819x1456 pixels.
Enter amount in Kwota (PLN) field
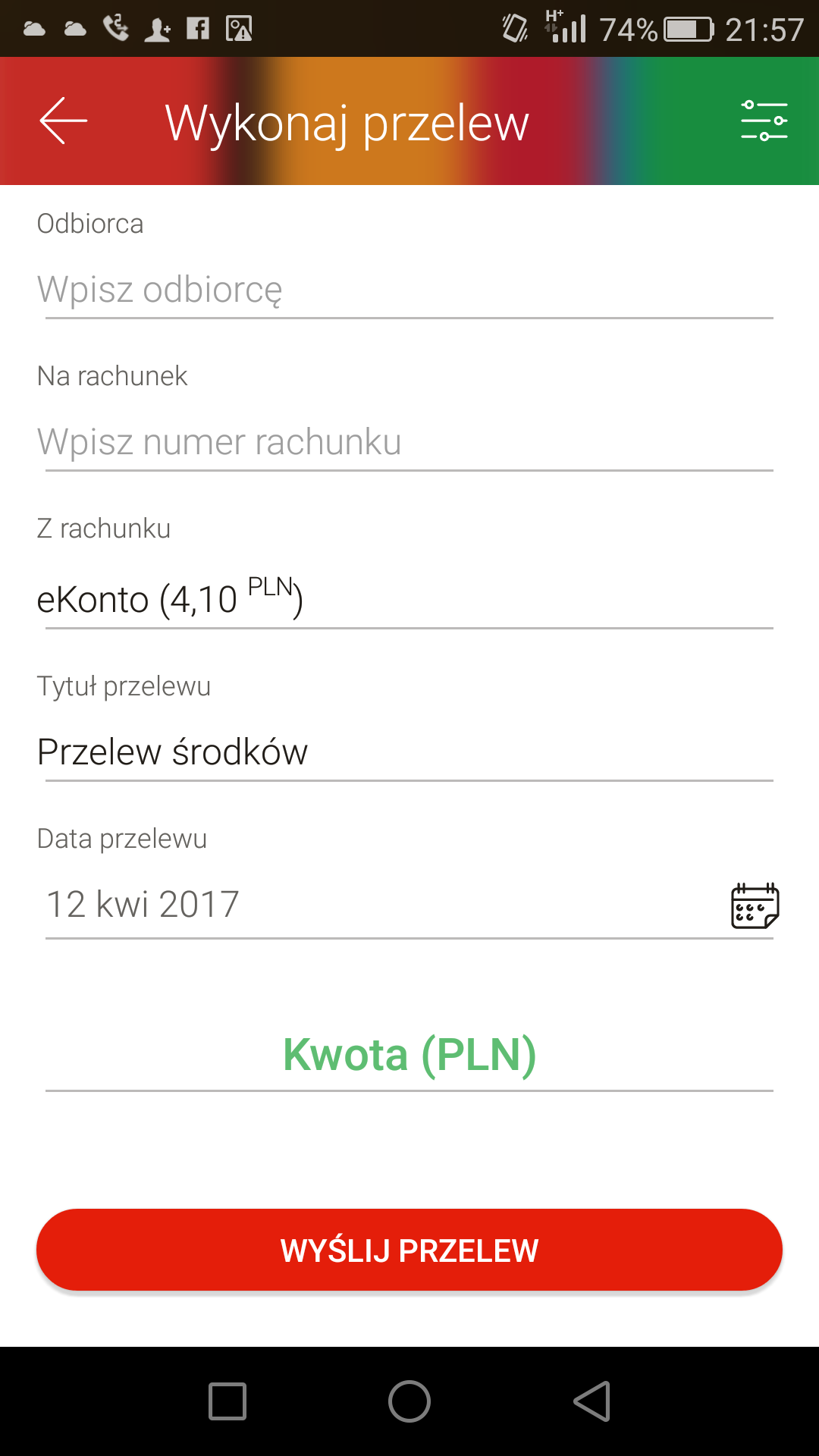(409, 1055)
